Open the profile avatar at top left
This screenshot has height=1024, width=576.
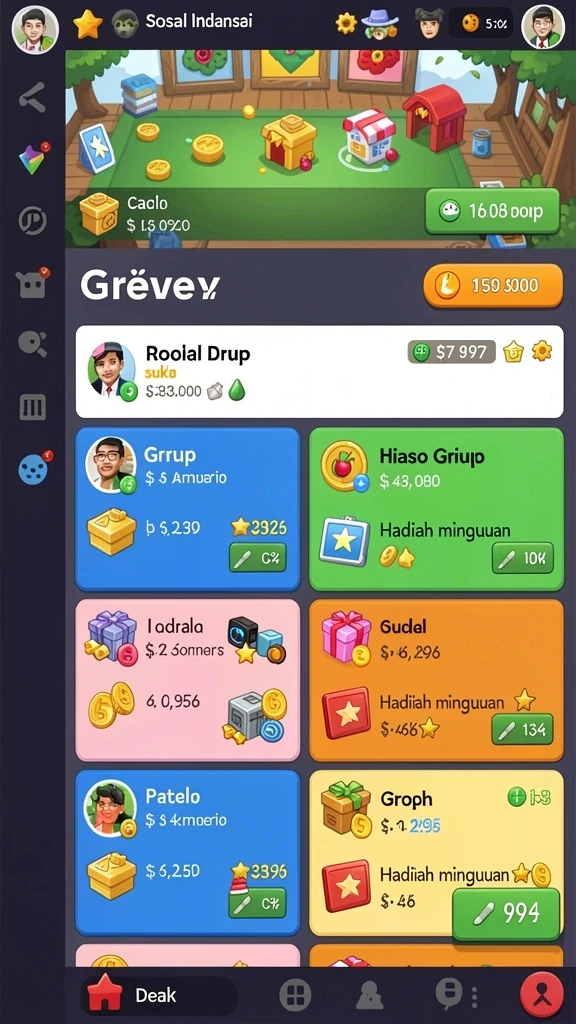pos(35,29)
